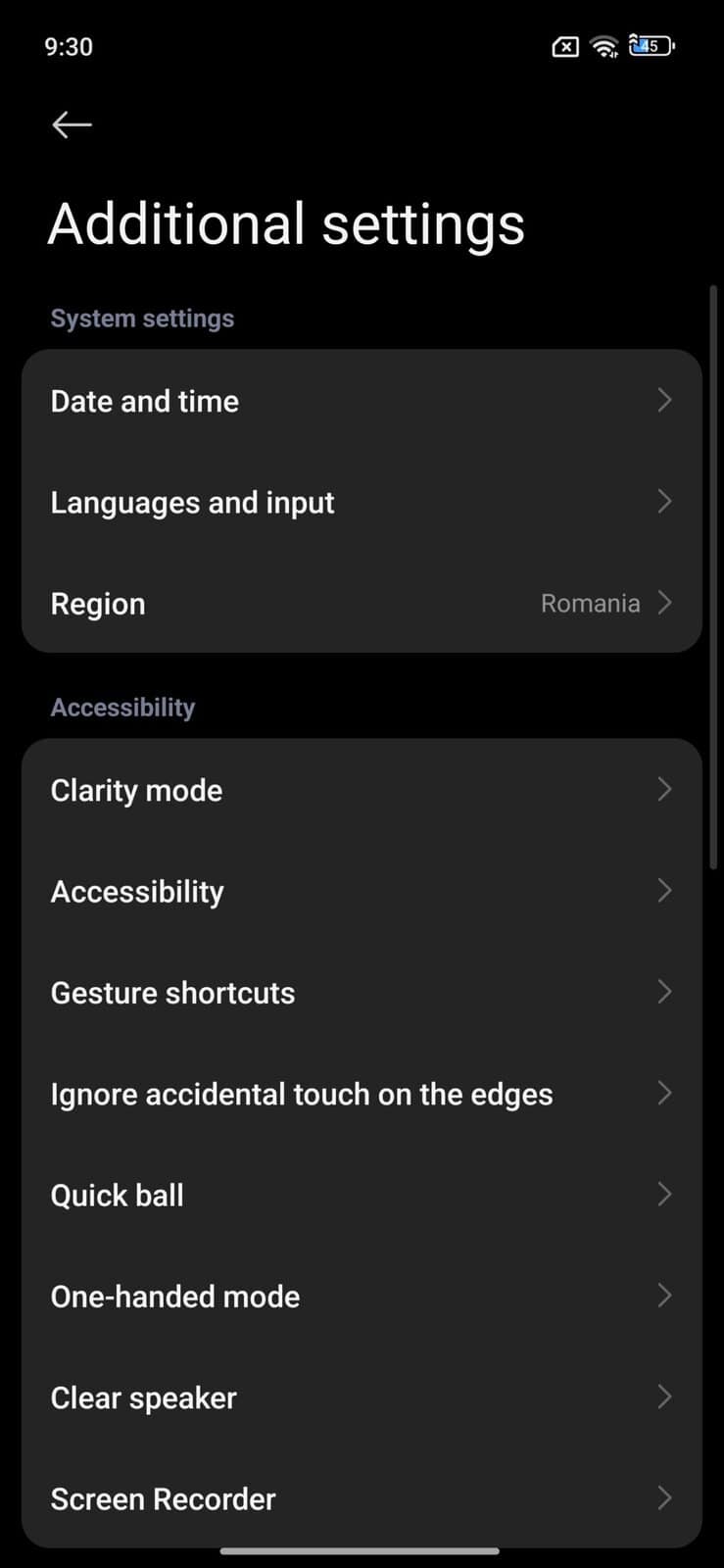
Task: Open Gesture shortcuts
Action: [361, 993]
